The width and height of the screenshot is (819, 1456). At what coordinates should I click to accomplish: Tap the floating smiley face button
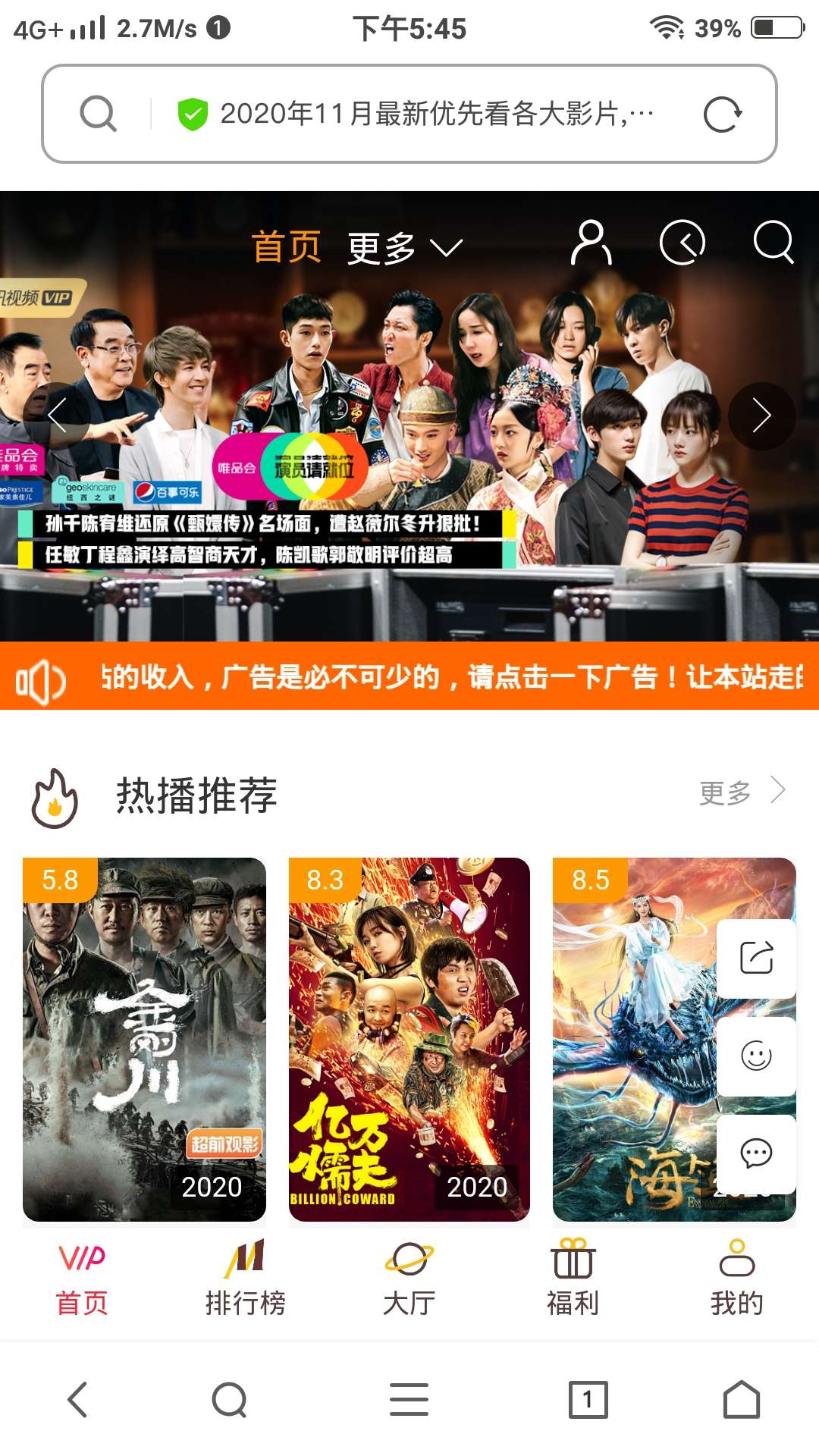(x=756, y=1056)
